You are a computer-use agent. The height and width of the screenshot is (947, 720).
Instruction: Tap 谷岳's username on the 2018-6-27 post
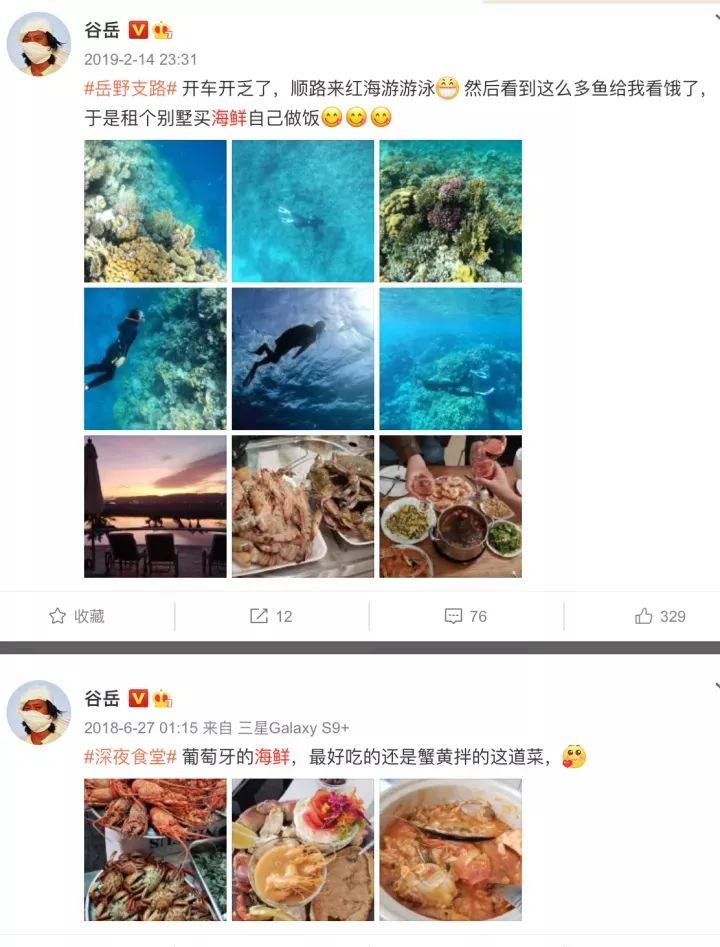pyautogui.click(x=103, y=698)
